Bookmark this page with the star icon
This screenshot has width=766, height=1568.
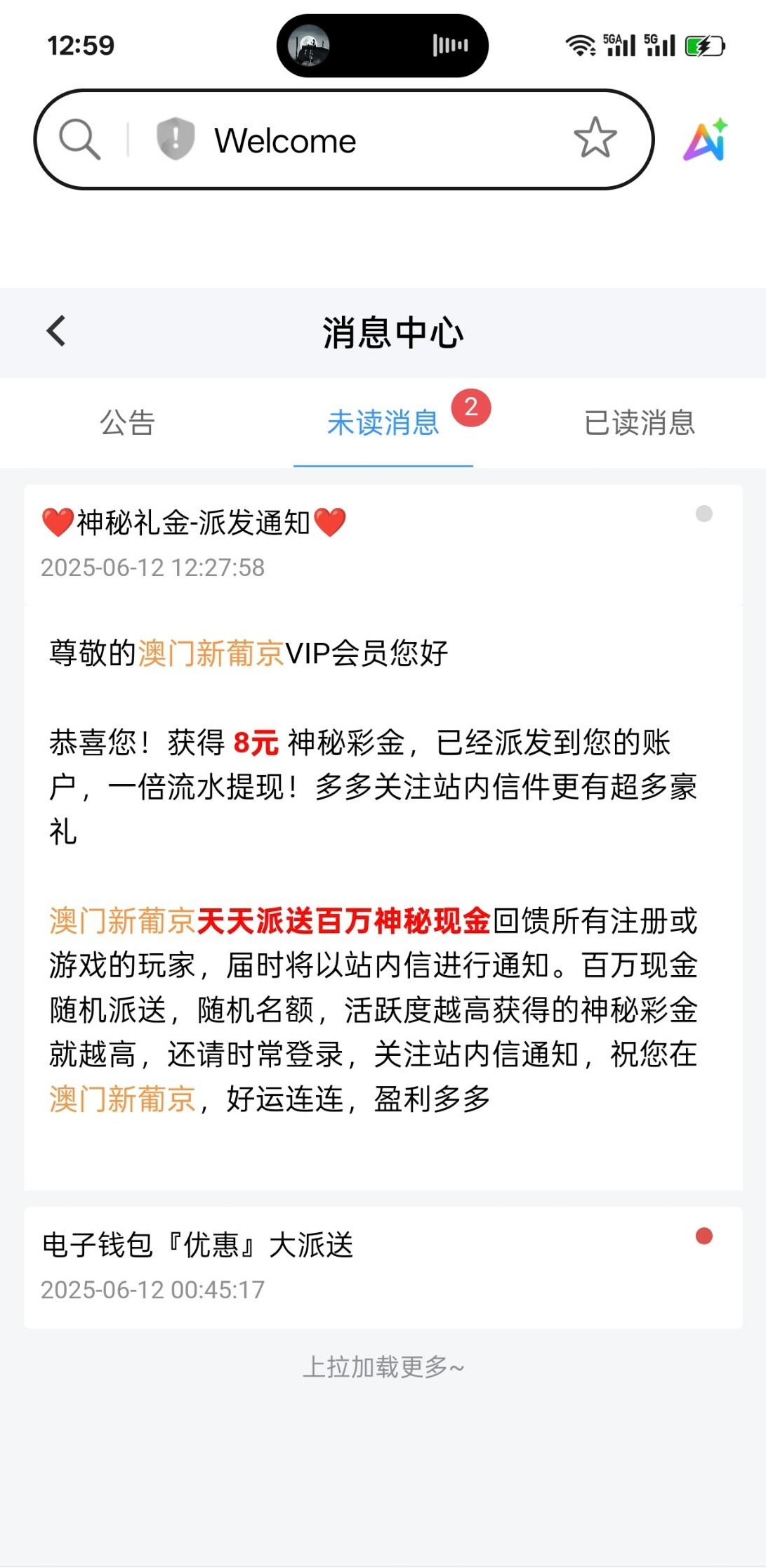point(595,138)
